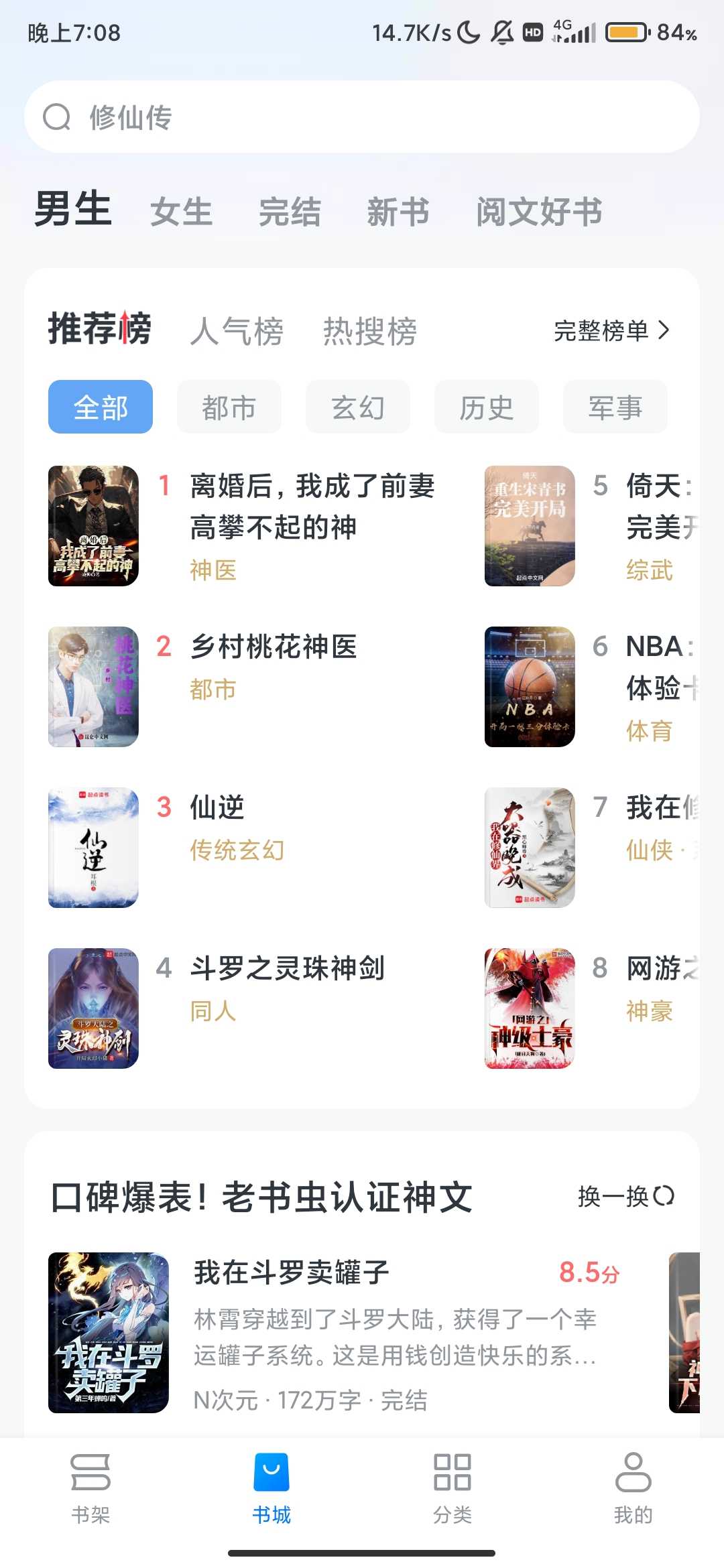View the novel 仙逆
This screenshot has height=1568, width=724.
(217, 808)
